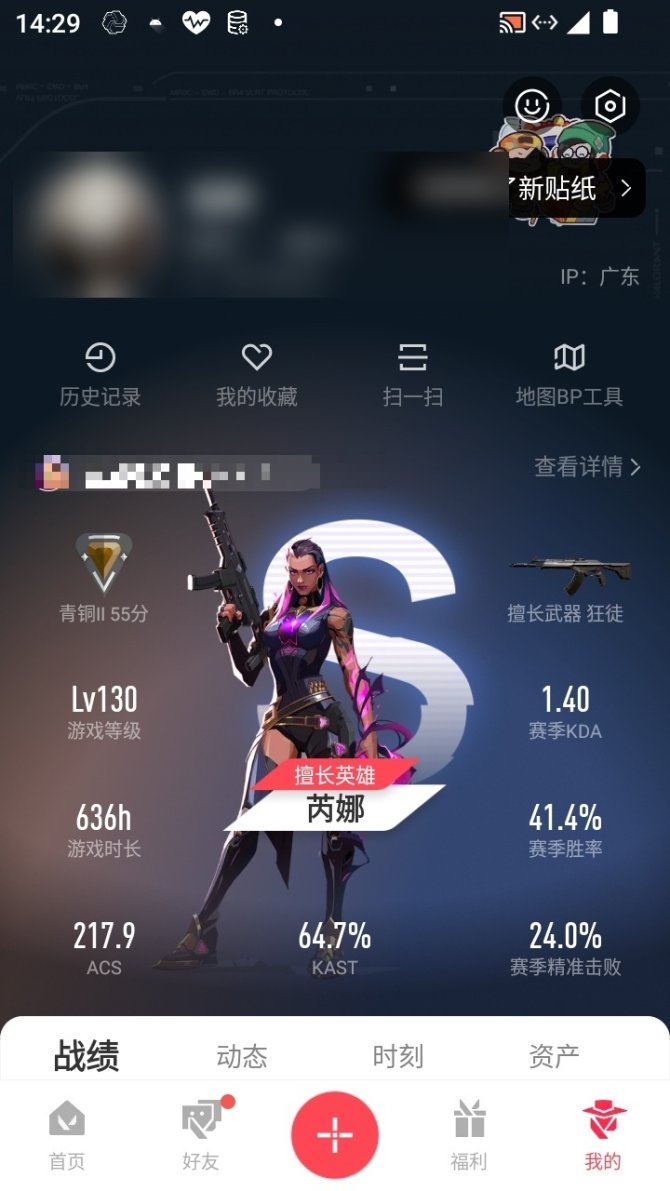Open the 地图BP工具 map tool
Viewport: 670px width, 1191px height.
[x=569, y=375]
